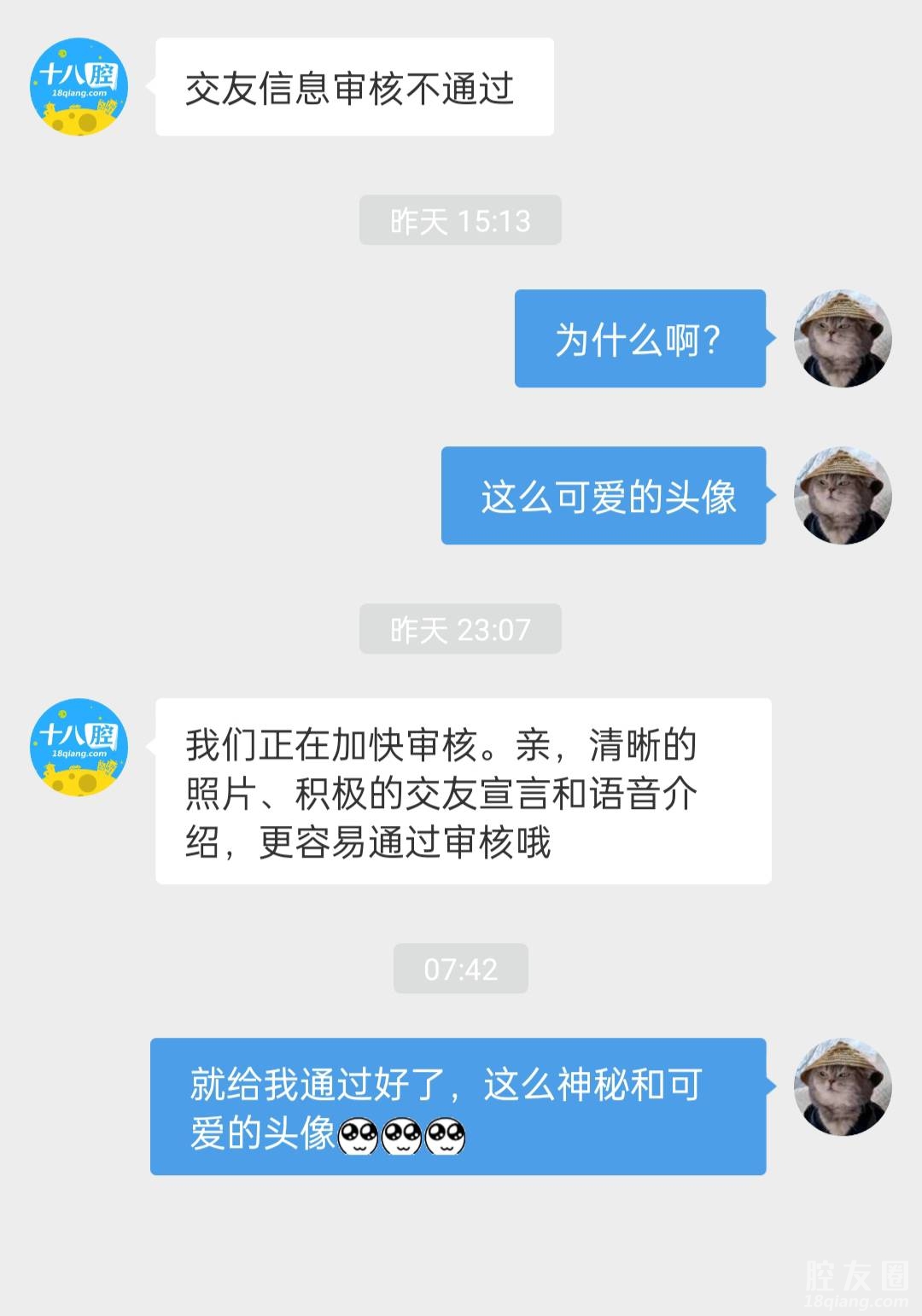
Task: Open sender avatar beside 这么可爱的头像 message
Action: 842,495
